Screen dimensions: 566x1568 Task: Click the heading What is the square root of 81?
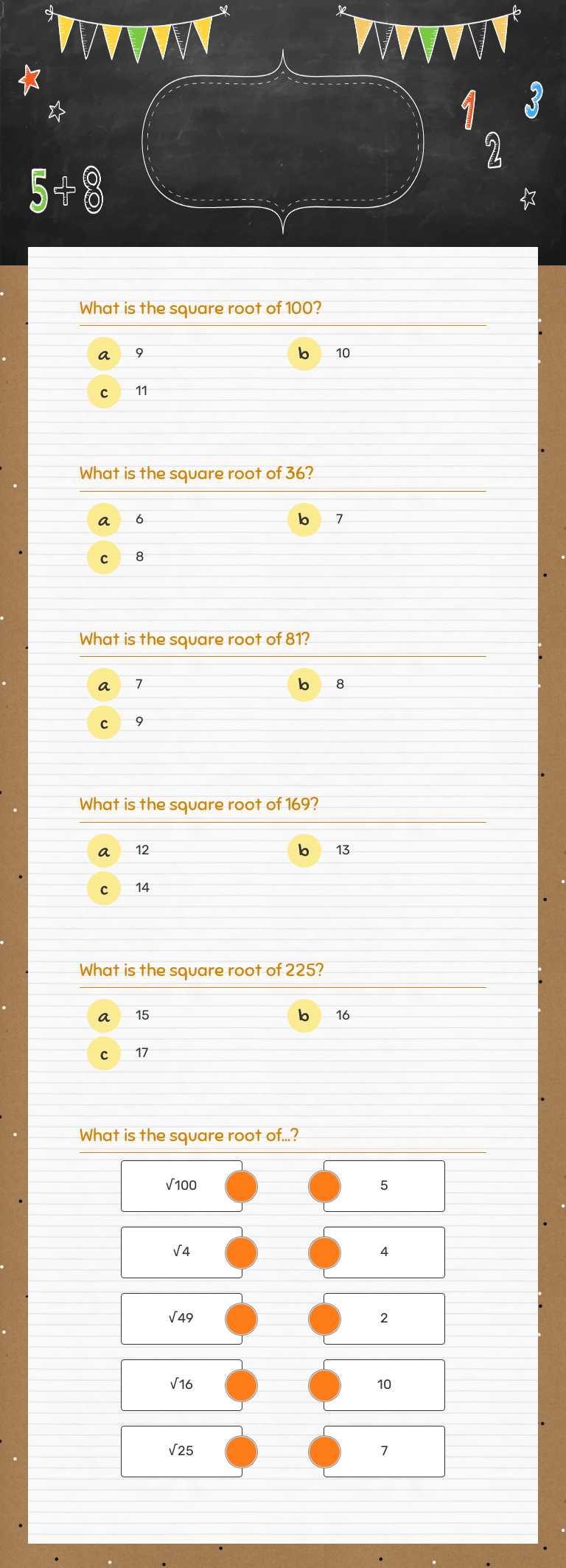(195, 639)
